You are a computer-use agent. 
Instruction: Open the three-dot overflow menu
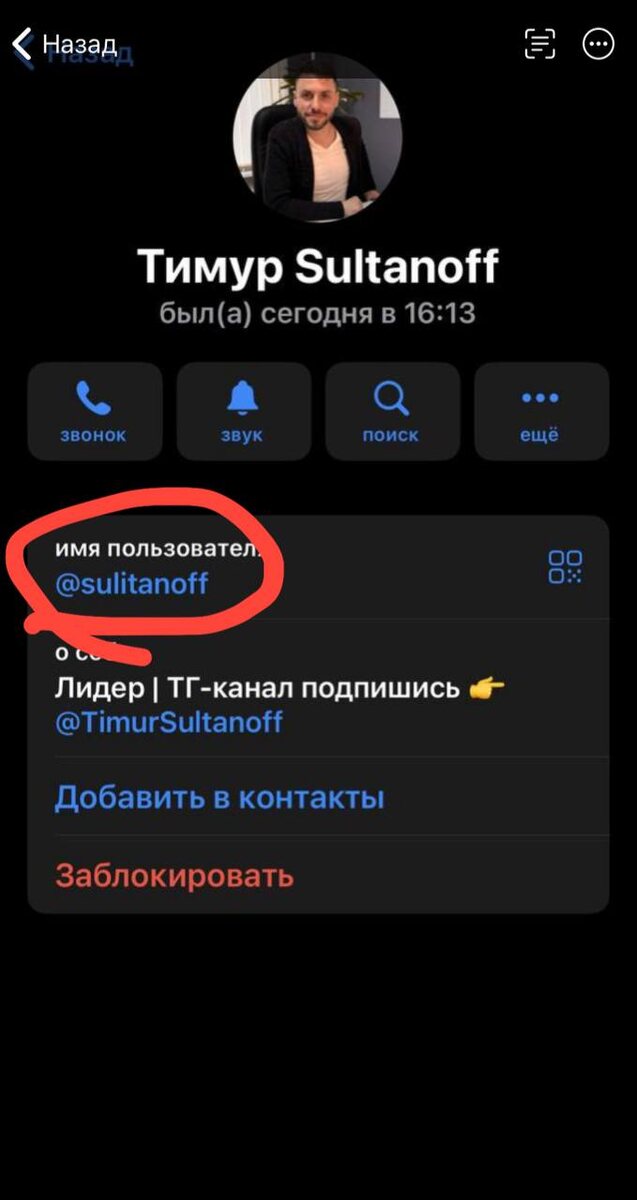tap(598, 43)
